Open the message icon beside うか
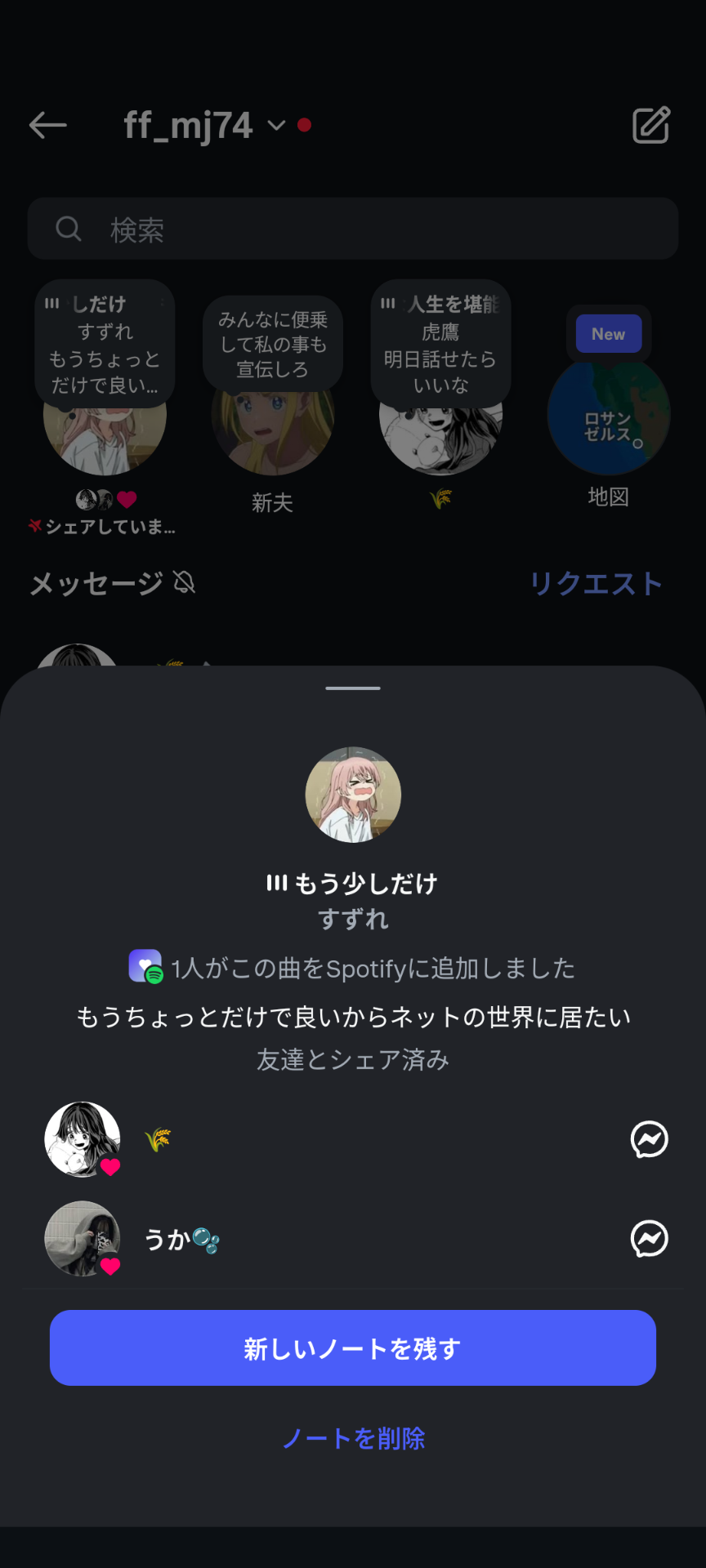This screenshot has width=706, height=1568. 650,1239
